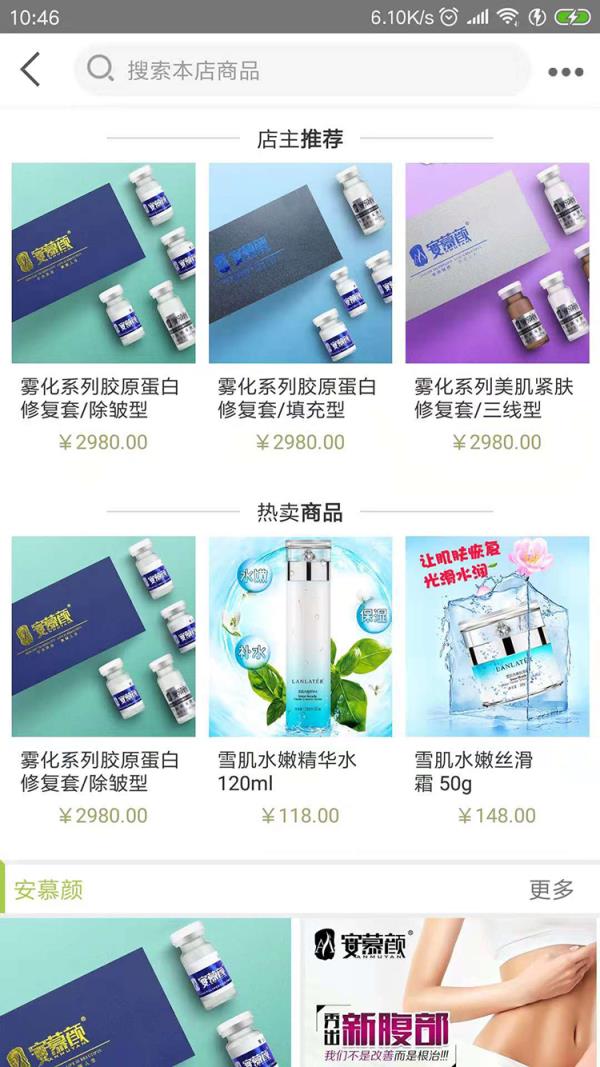Go back using the arrow icon

click(x=31, y=70)
